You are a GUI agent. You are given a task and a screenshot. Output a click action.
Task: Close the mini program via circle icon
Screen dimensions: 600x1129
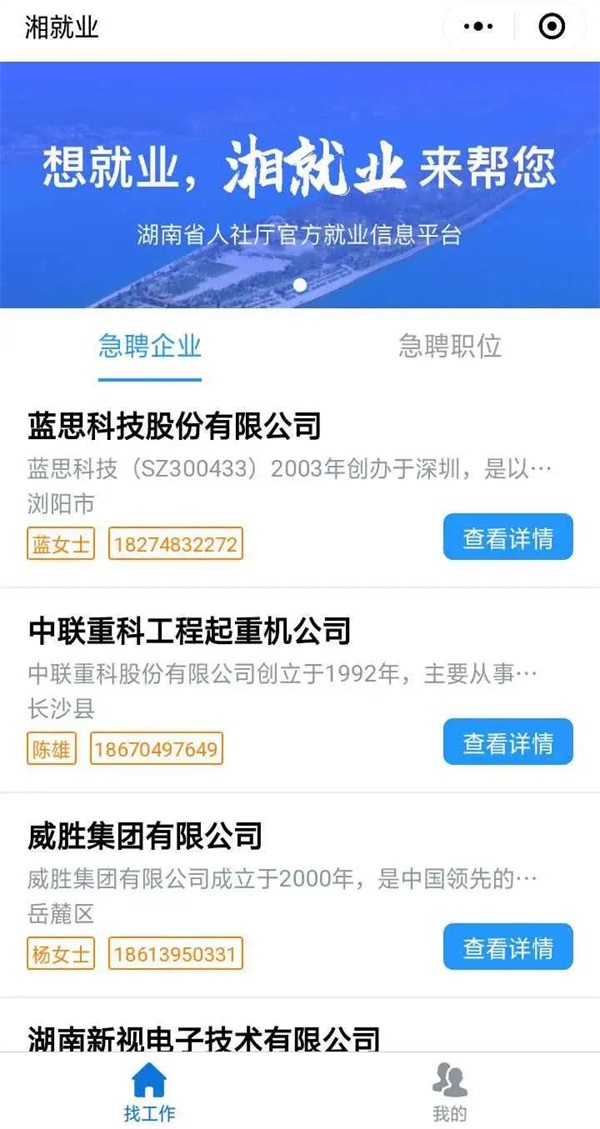(x=551, y=27)
